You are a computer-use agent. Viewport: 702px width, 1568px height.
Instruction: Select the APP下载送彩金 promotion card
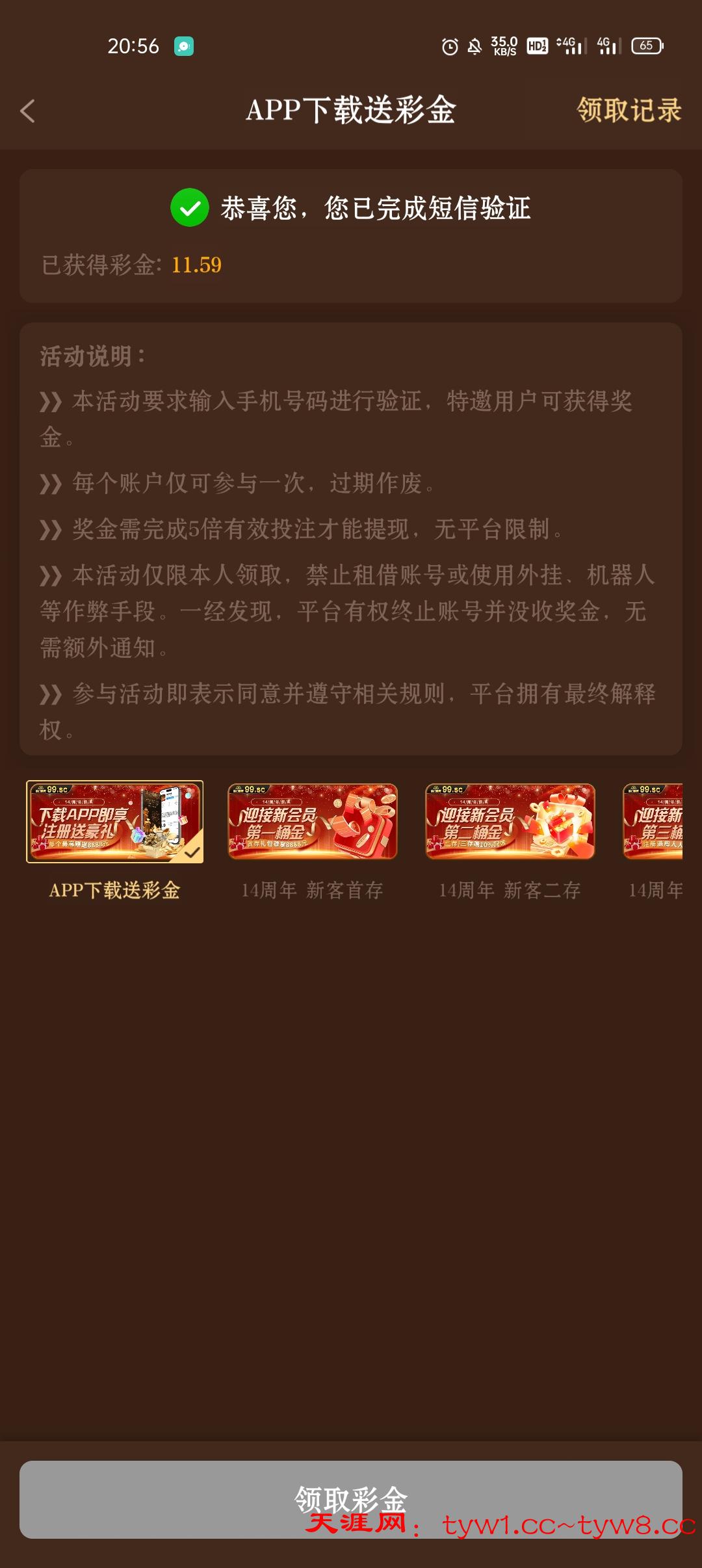point(114,822)
